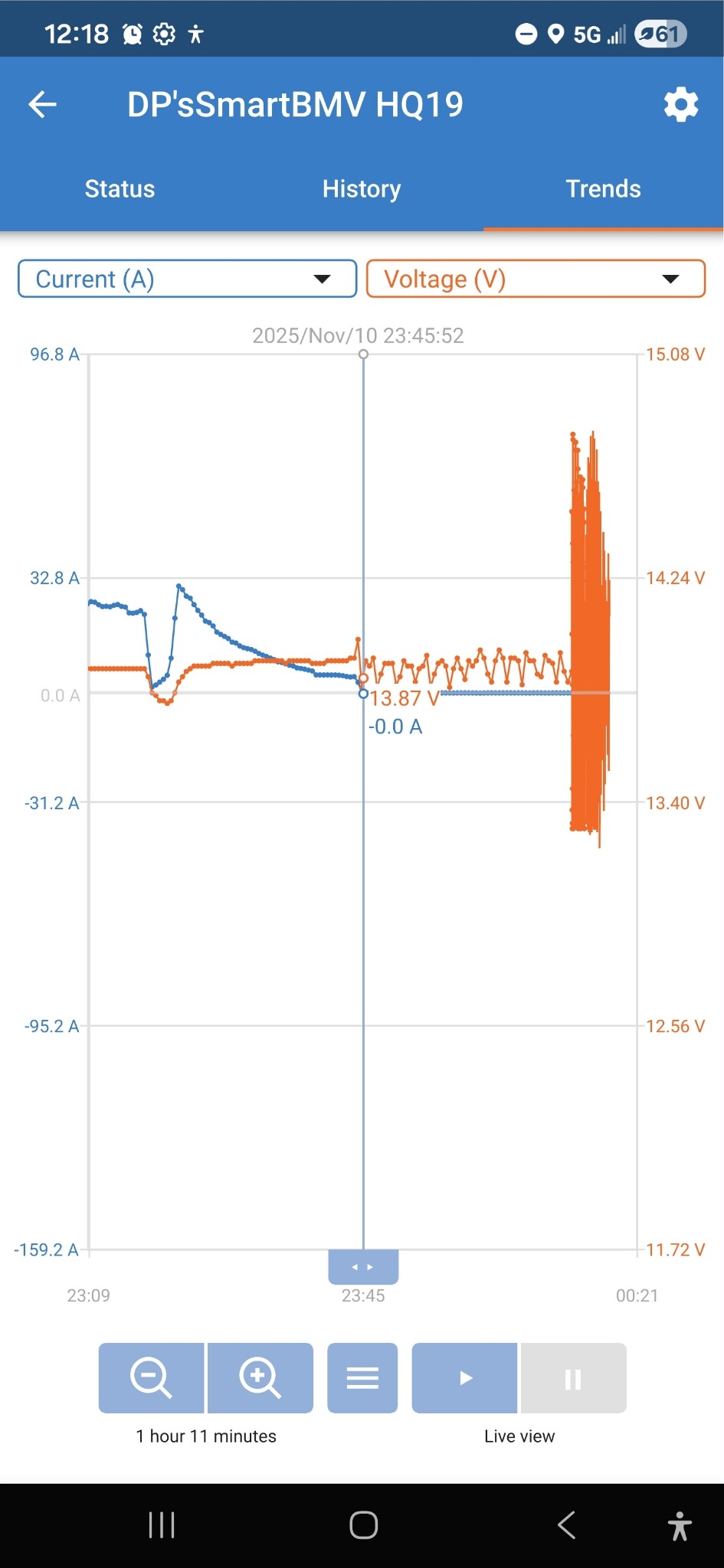Go to the home screen
The image size is (724, 1568).
pos(363,1524)
